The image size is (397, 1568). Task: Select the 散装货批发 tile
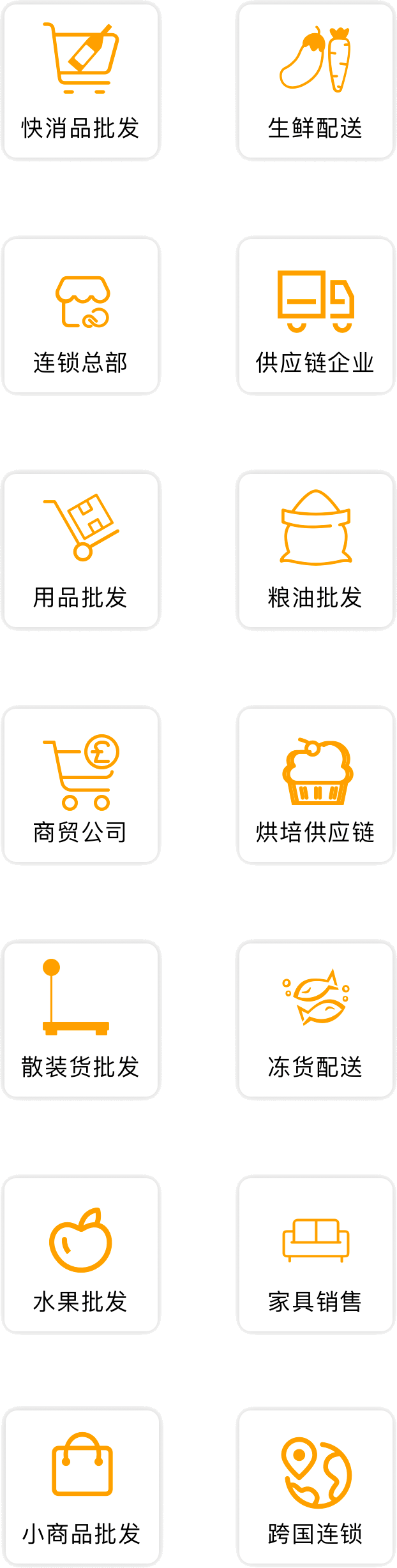click(81, 1020)
